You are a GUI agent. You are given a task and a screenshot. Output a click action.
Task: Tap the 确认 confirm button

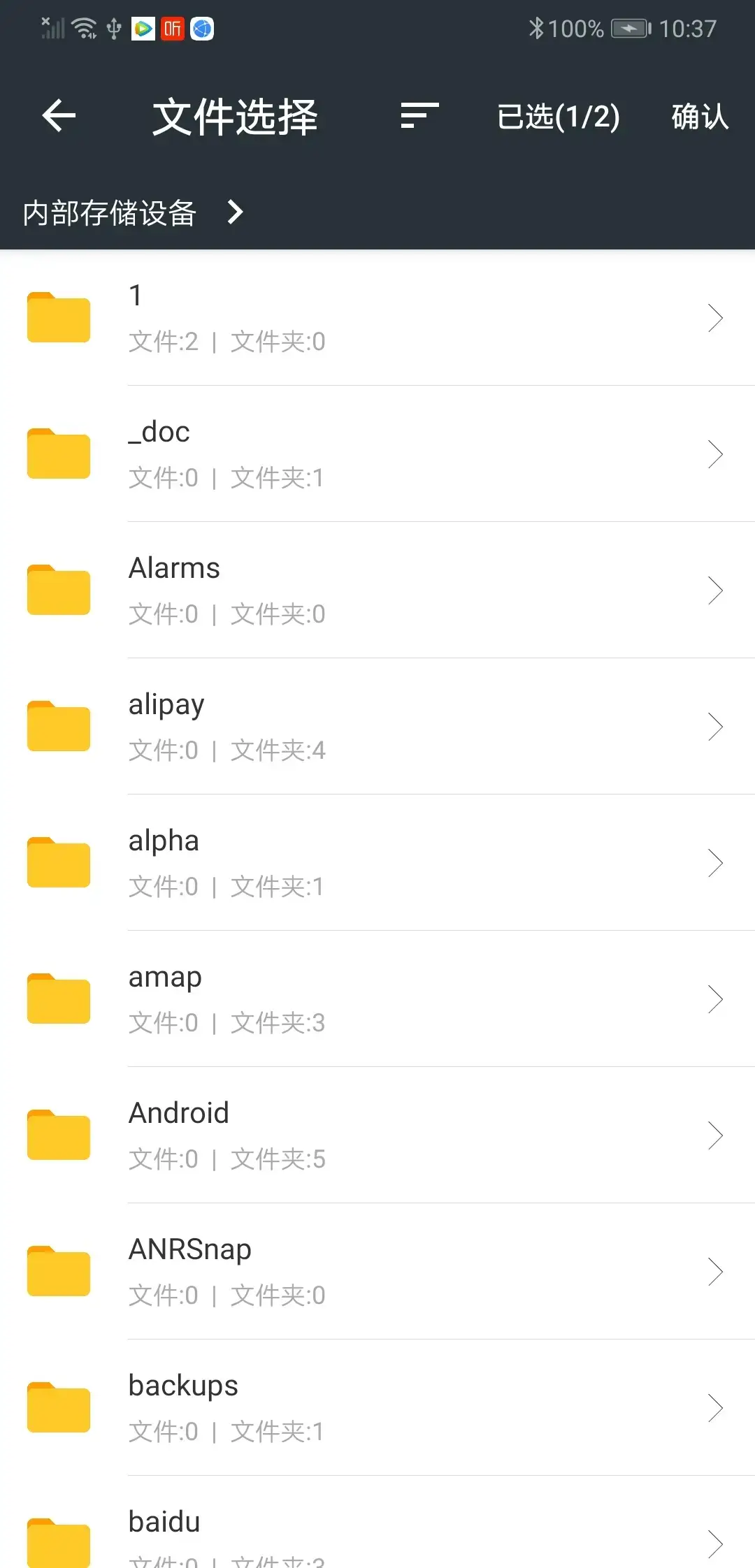tap(700, 116)
